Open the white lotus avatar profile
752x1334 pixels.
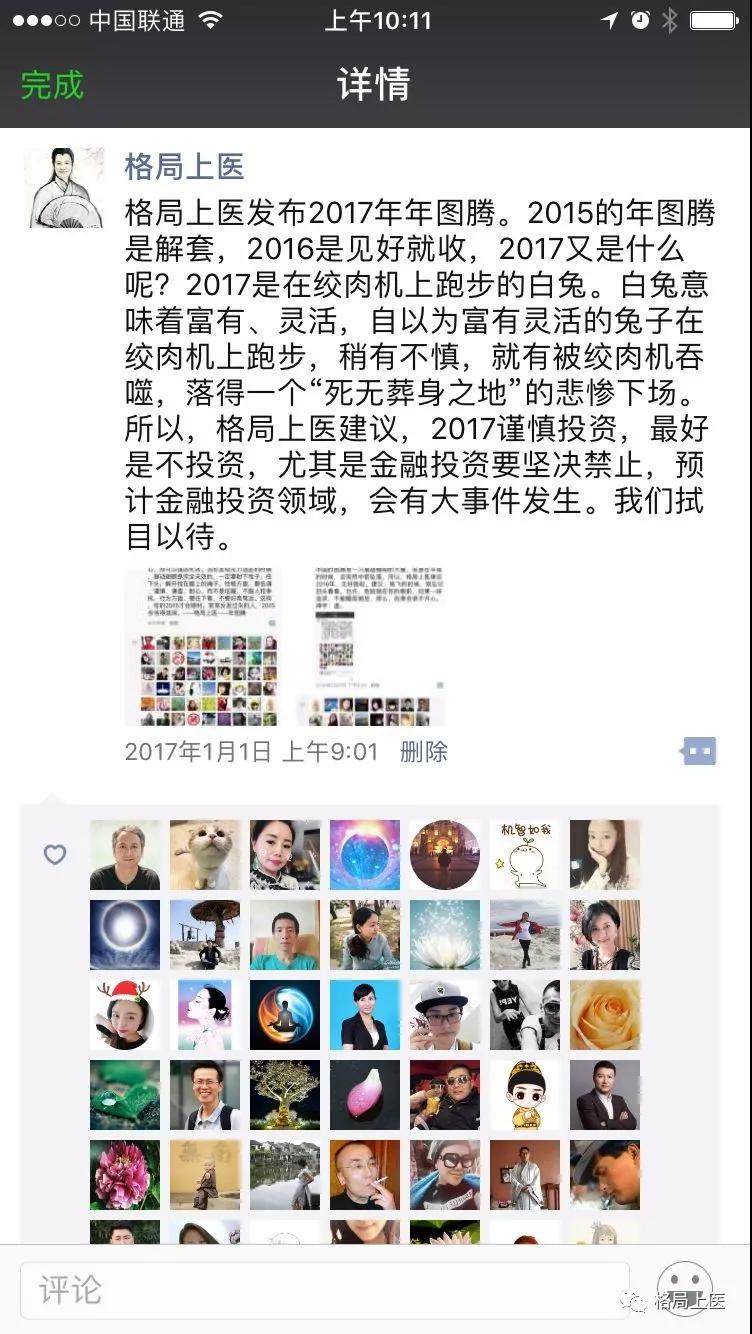tap(445, 935)
